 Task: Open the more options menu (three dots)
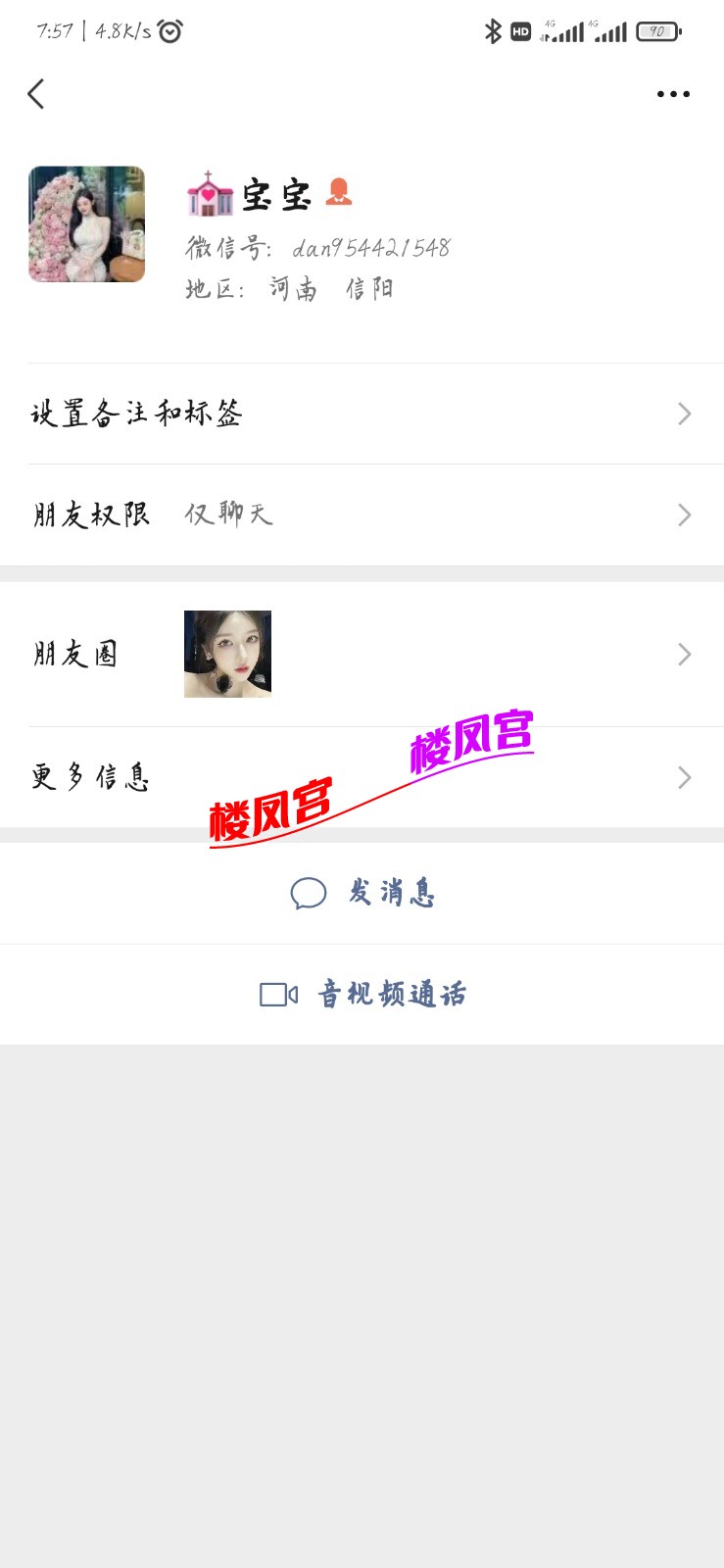coord(673,93)
